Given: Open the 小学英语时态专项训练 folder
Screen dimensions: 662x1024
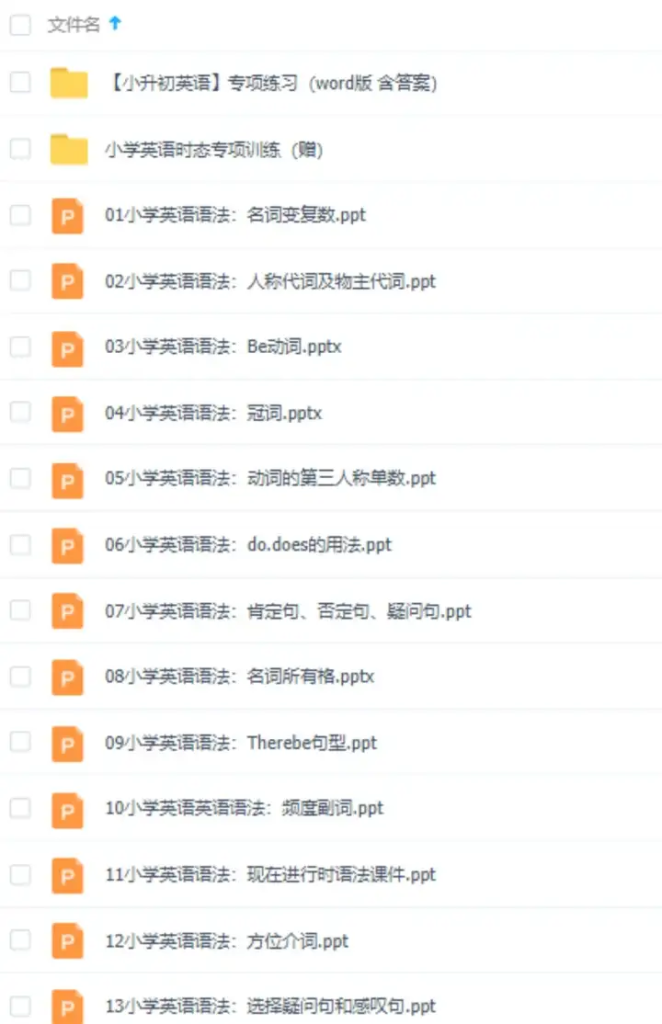Looking at the screenshot, I should [x=213, y=151].
